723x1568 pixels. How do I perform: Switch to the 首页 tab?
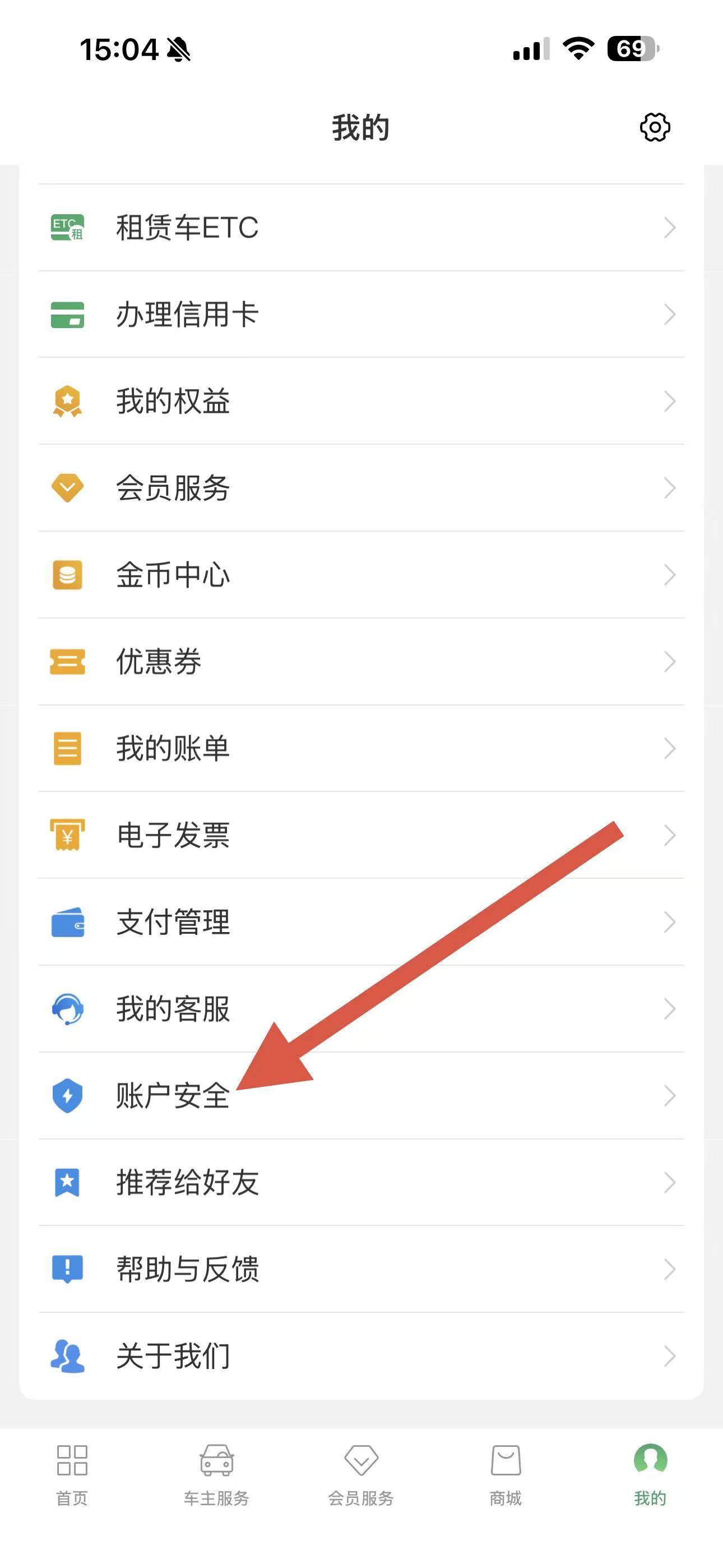click(72, 1474)
